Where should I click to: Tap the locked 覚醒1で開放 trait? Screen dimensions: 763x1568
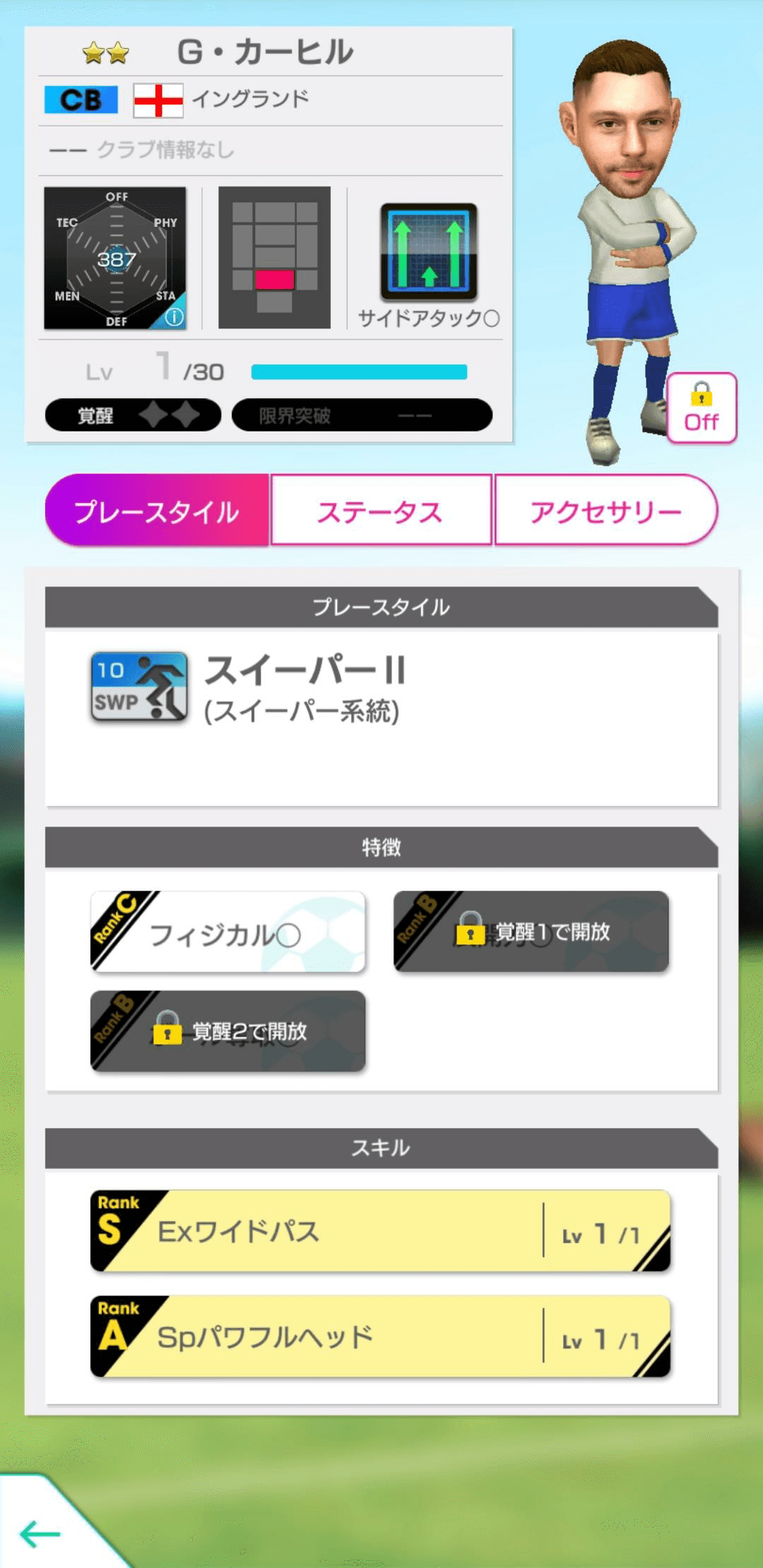pos(531,932)
